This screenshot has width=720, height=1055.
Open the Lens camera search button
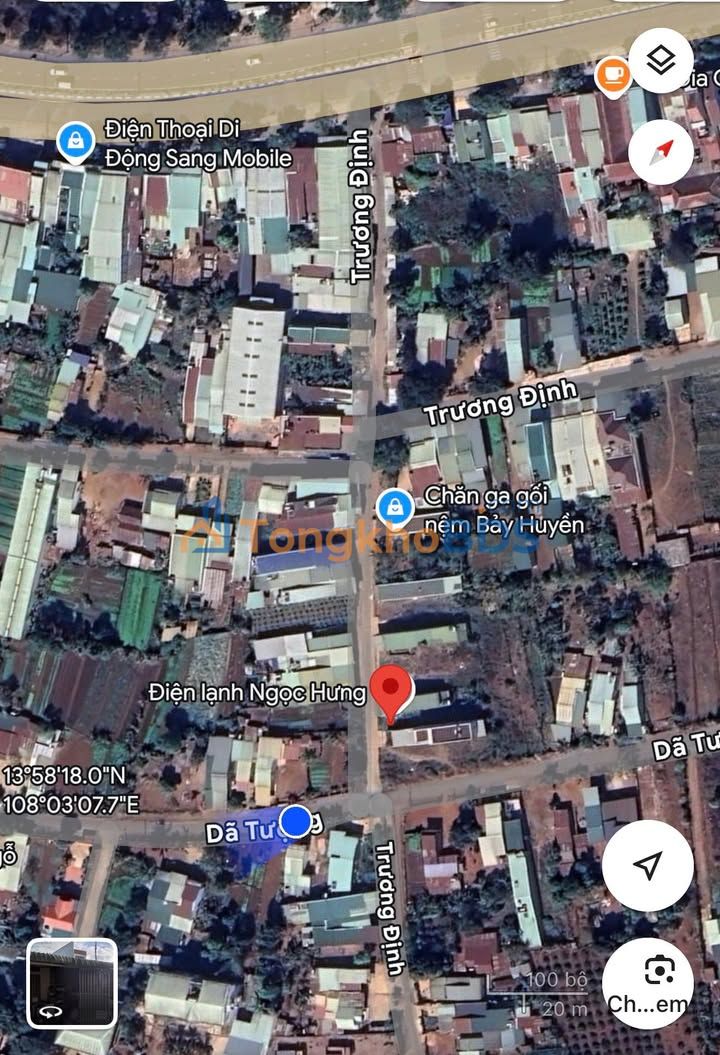tap(660, 972)
